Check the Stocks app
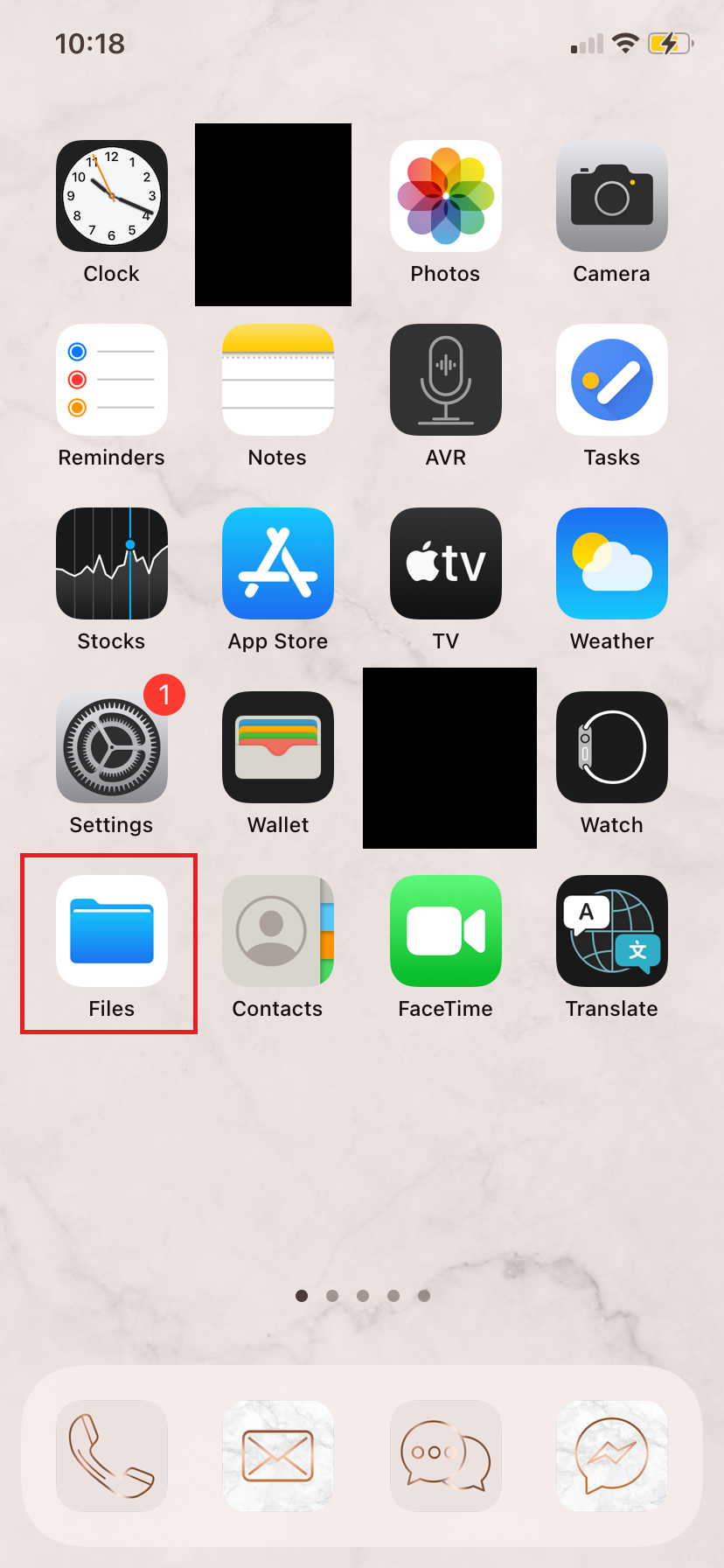Viewport: 724px width, 1568px height. pos(111,563)
